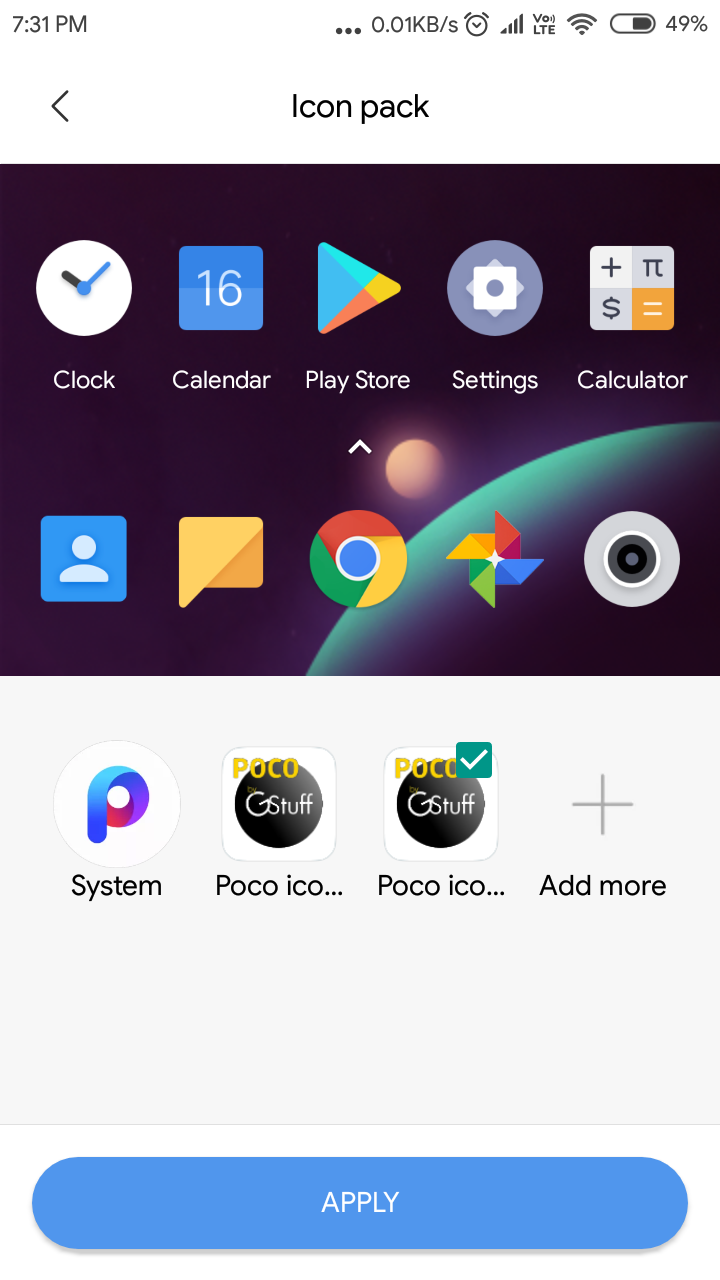Select the first Poco icon pack
Image resolution: width=720 pixels, height=1280 pixels.
[279, 804]
